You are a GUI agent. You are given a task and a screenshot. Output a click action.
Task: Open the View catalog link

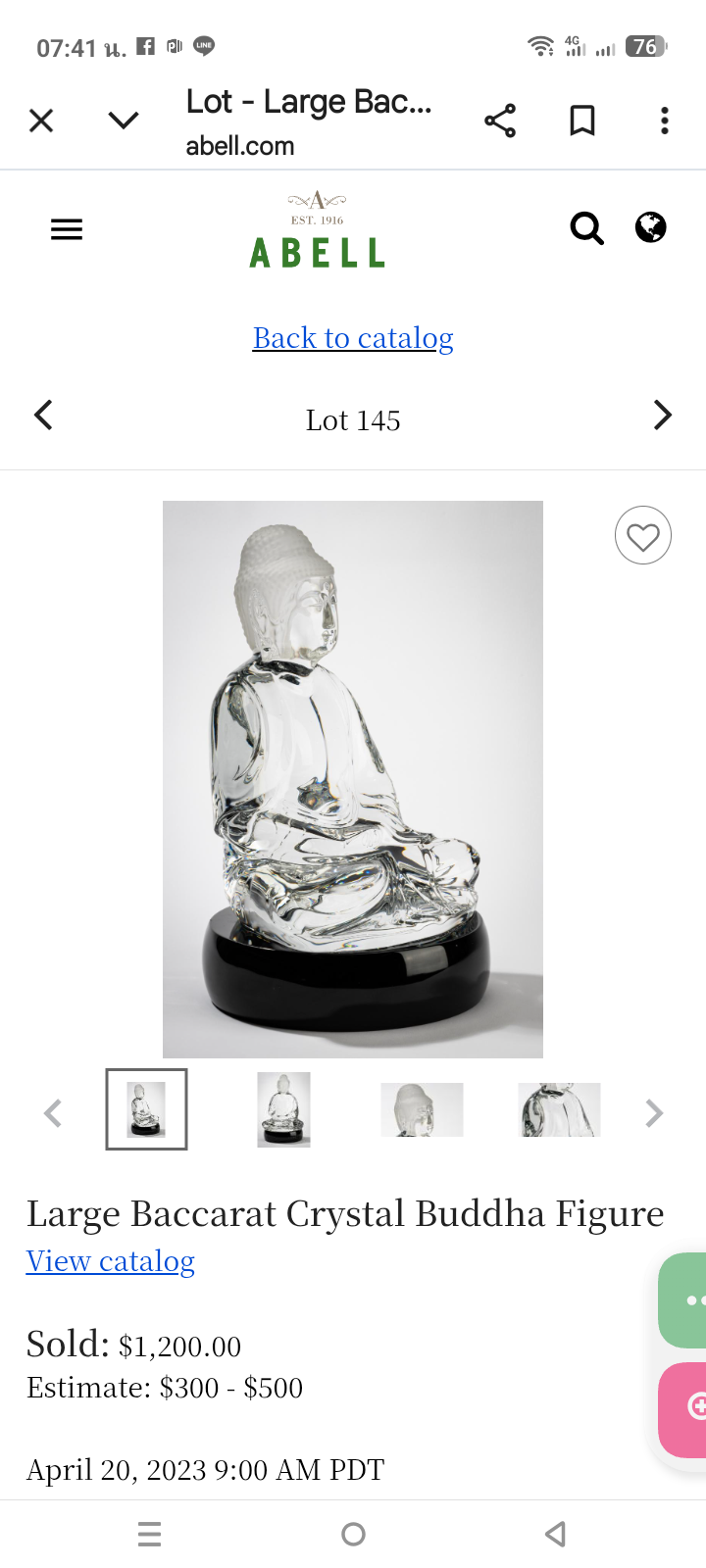point(111,1261)
